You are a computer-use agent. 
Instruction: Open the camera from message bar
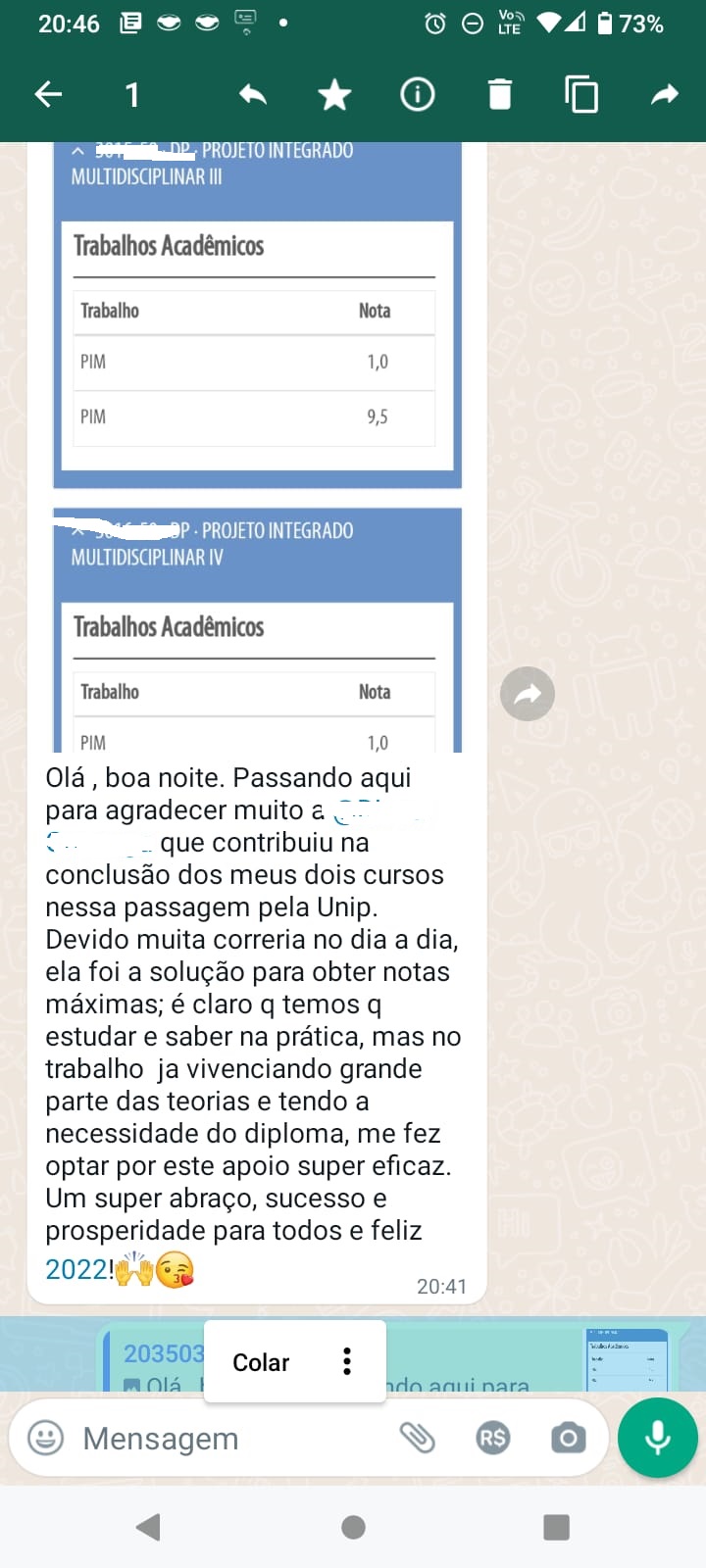[x=568, y=1438]
